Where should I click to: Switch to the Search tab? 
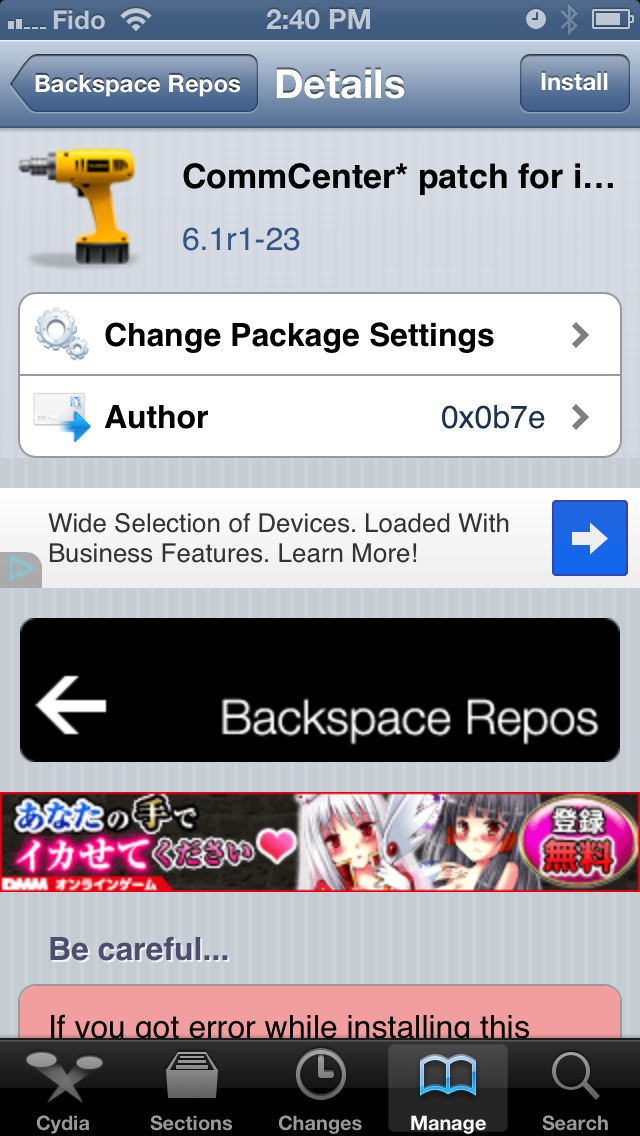click(x=575, y=1092)
